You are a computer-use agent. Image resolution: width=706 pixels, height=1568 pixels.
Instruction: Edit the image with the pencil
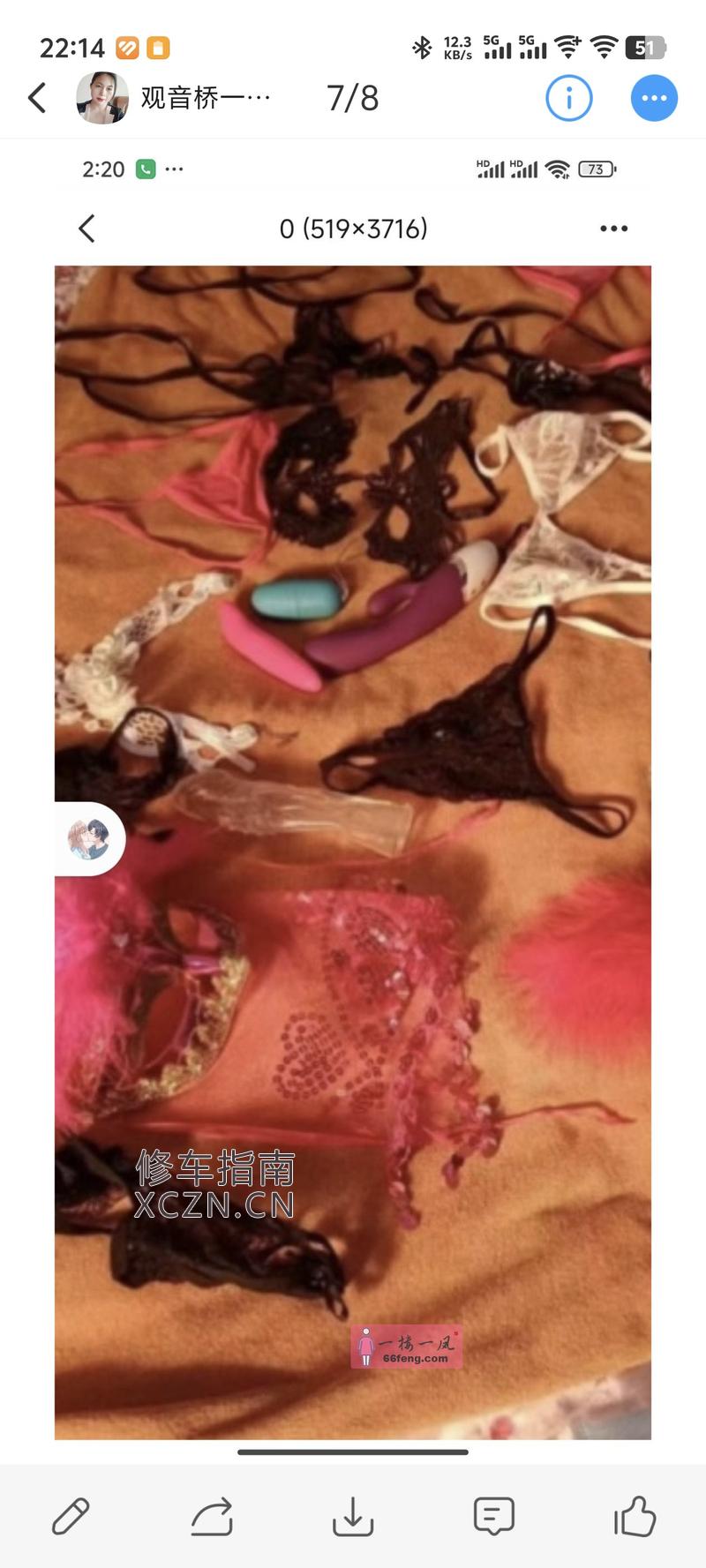pyautogui.click(x=71, y=1516)
